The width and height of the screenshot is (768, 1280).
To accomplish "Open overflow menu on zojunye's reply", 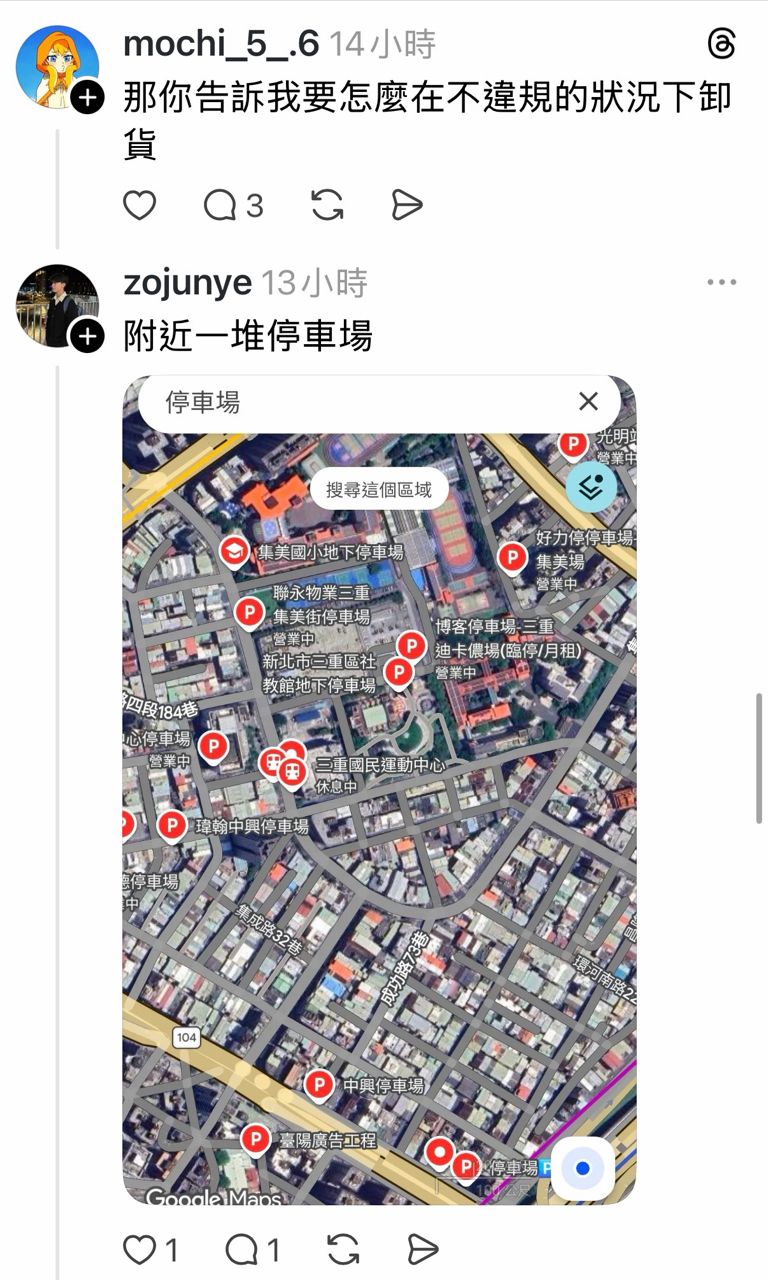I will click(x=721, y=283).
